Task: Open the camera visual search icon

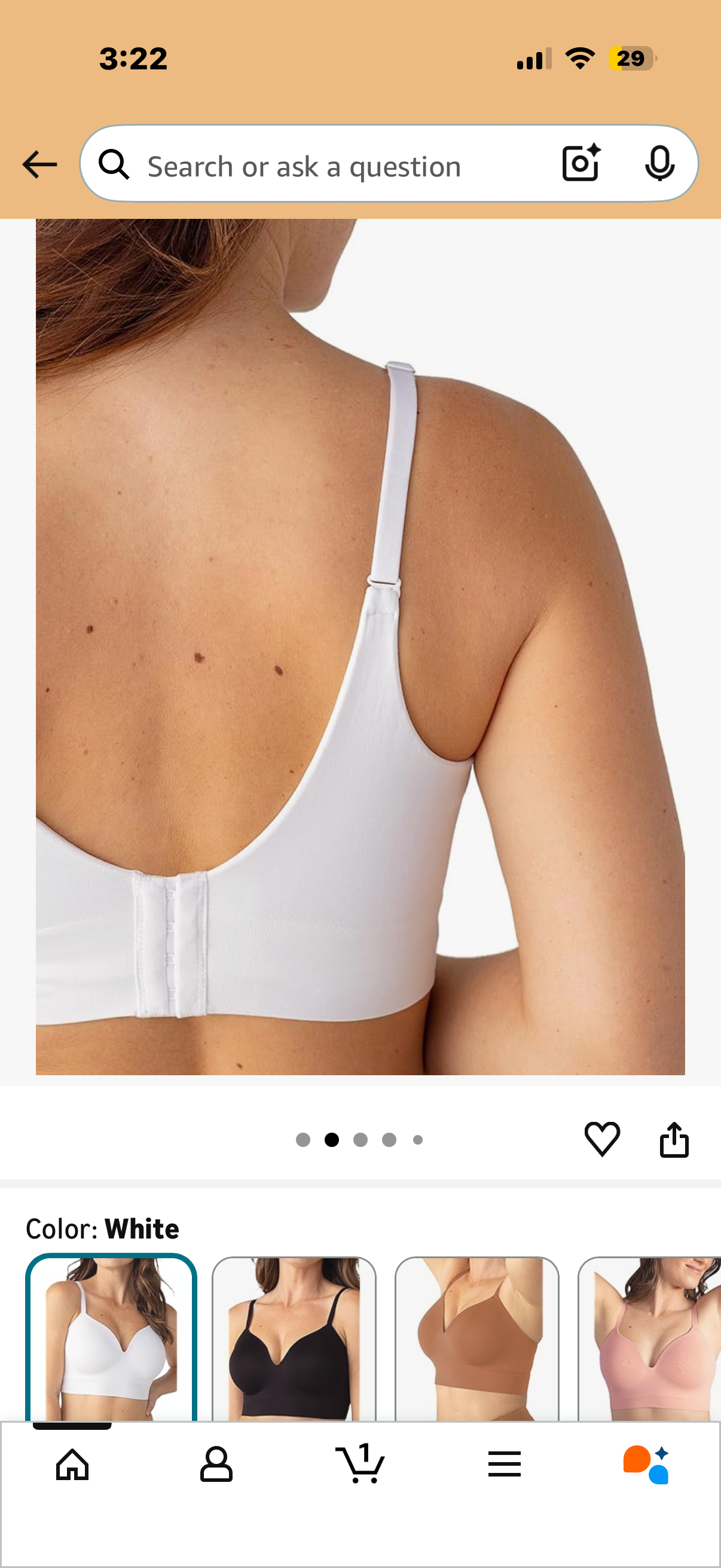Action: pyautogui.click(x=581, y=163)
